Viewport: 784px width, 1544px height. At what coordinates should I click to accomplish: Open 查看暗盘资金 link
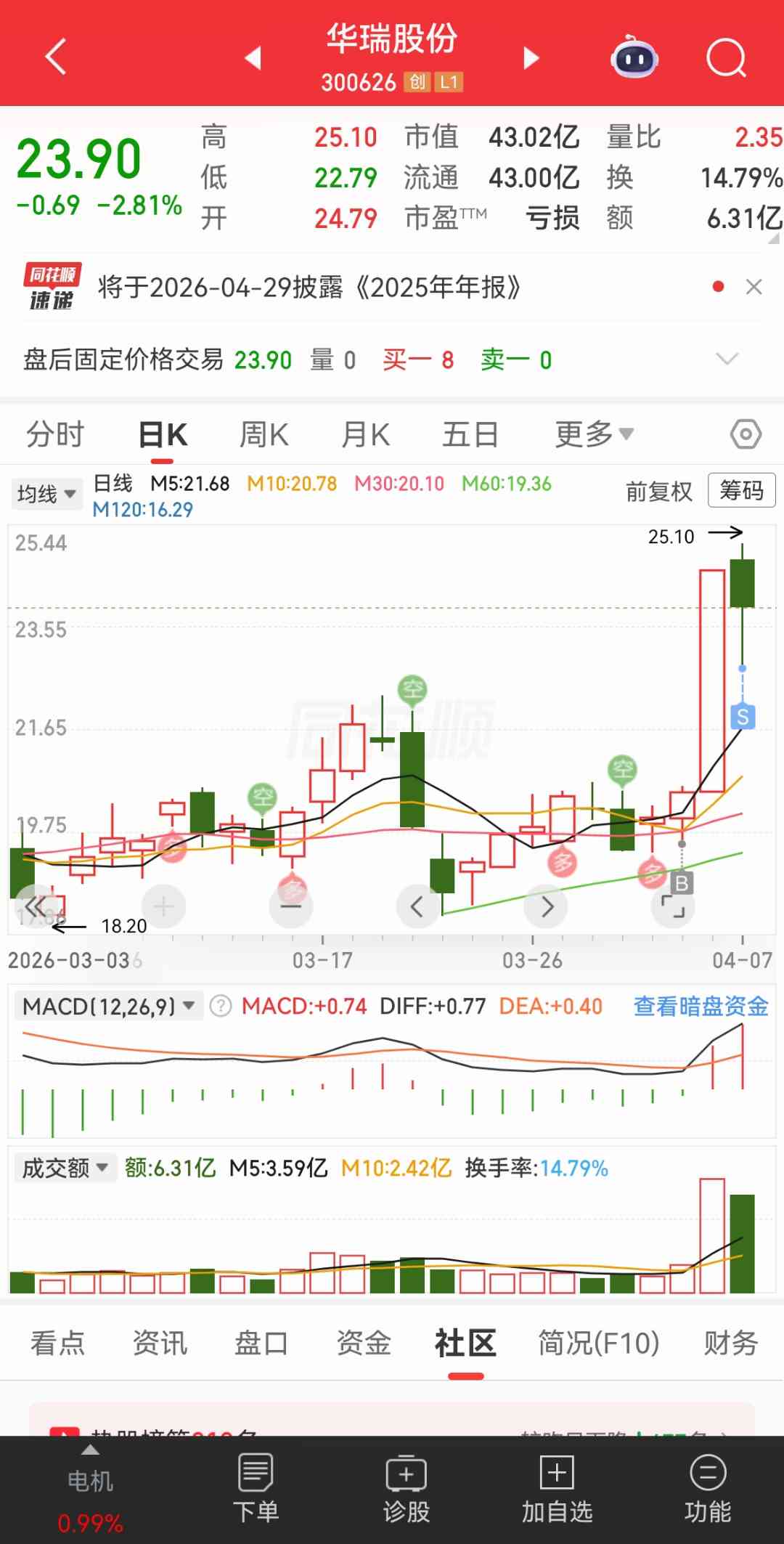pos(701,1006)
